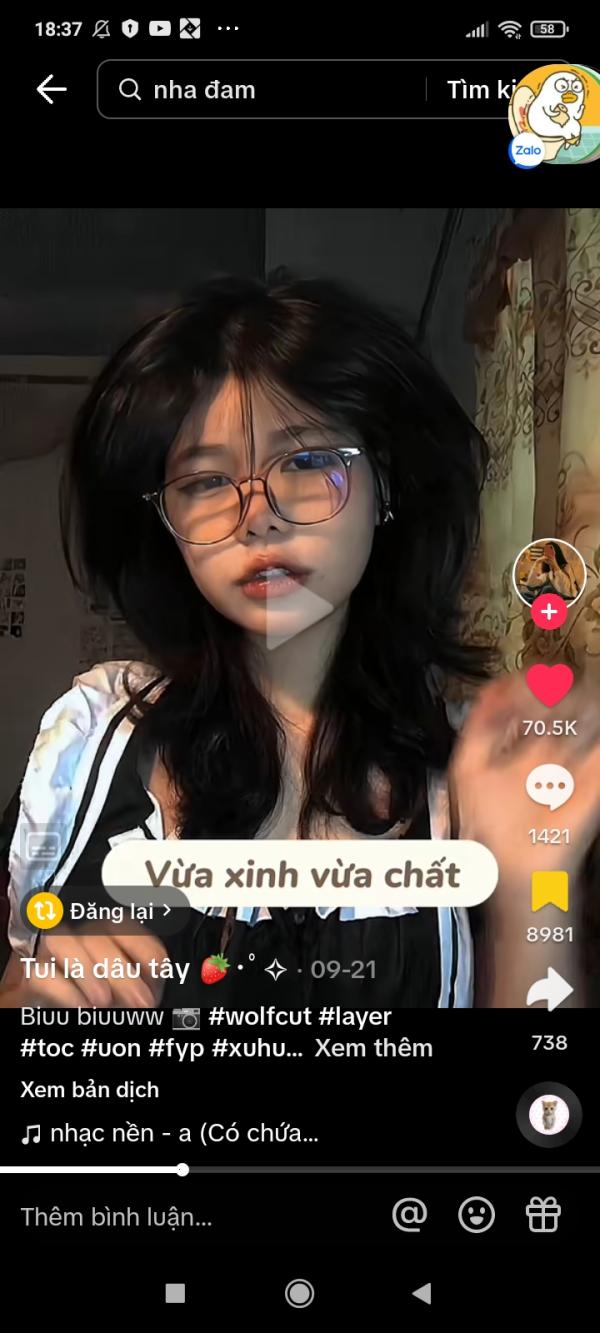This screenshot has height=1333, width=600.
Task: Open the emoji picker for comments
Action: pos(476,1215)
